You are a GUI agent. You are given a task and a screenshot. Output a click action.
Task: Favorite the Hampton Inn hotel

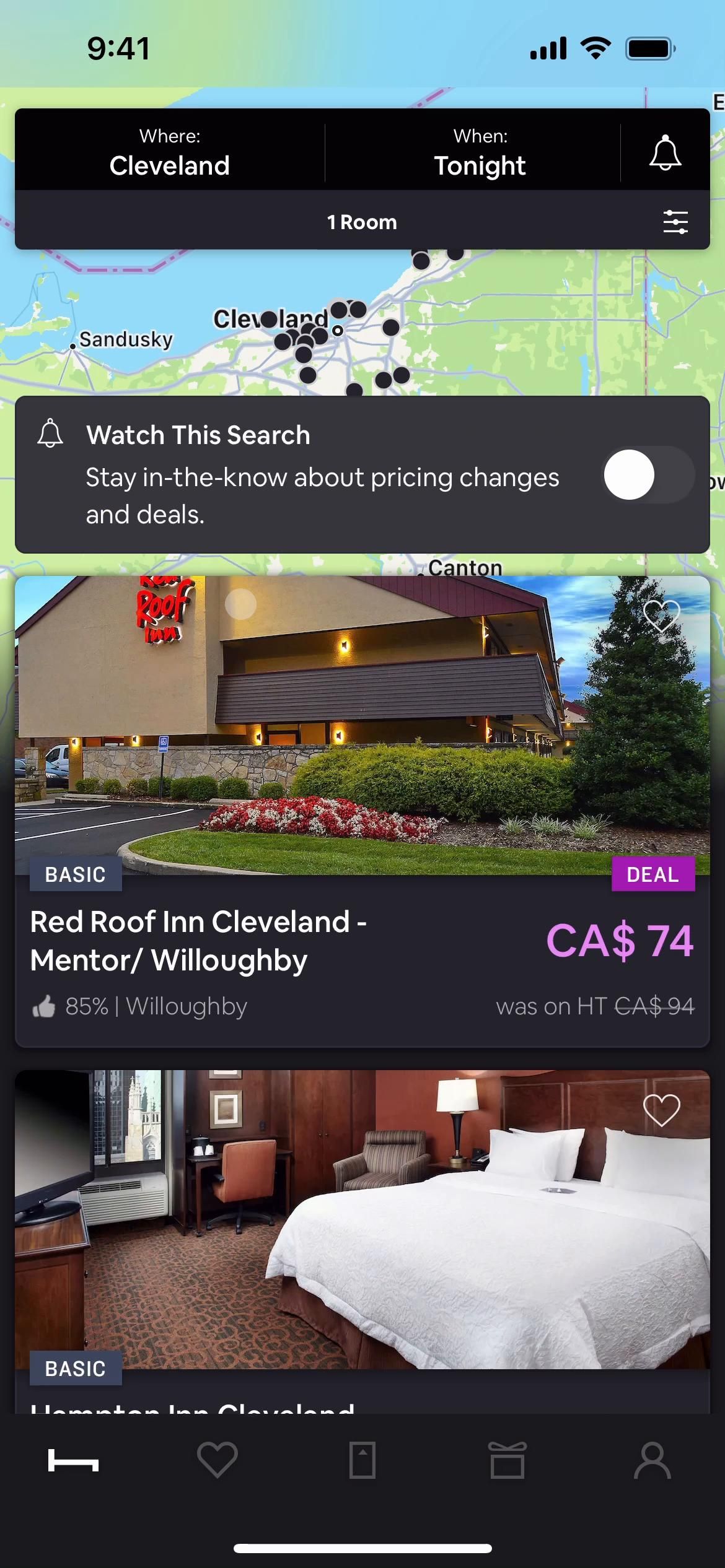coord(661,1110)
